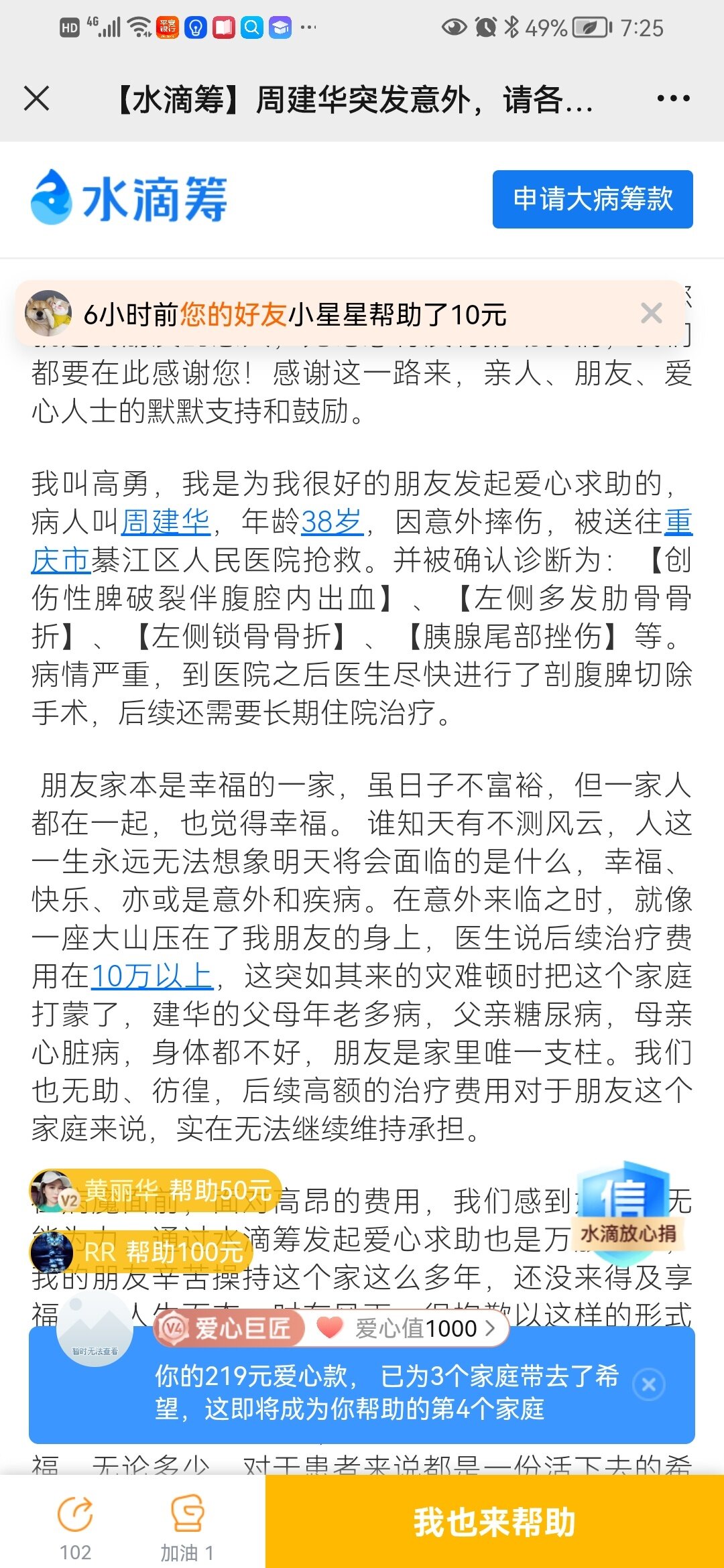
Task: Close the webpage with the X icon
Action: coord(37,99)
